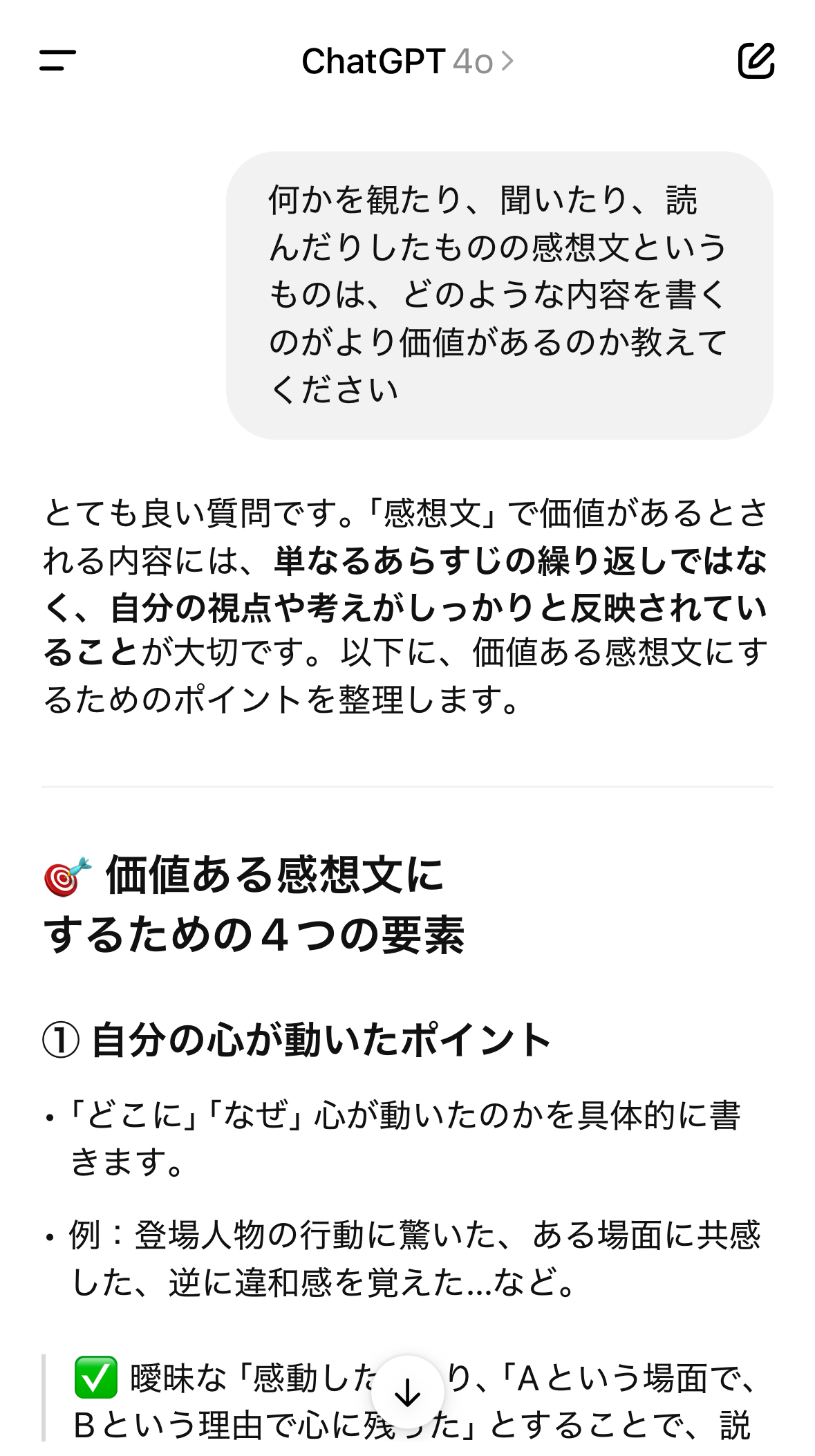This screenshot has height=1456, width=815.
Task: Open the ChatGPT 4o model selector
Action: (x=408, y=62)
